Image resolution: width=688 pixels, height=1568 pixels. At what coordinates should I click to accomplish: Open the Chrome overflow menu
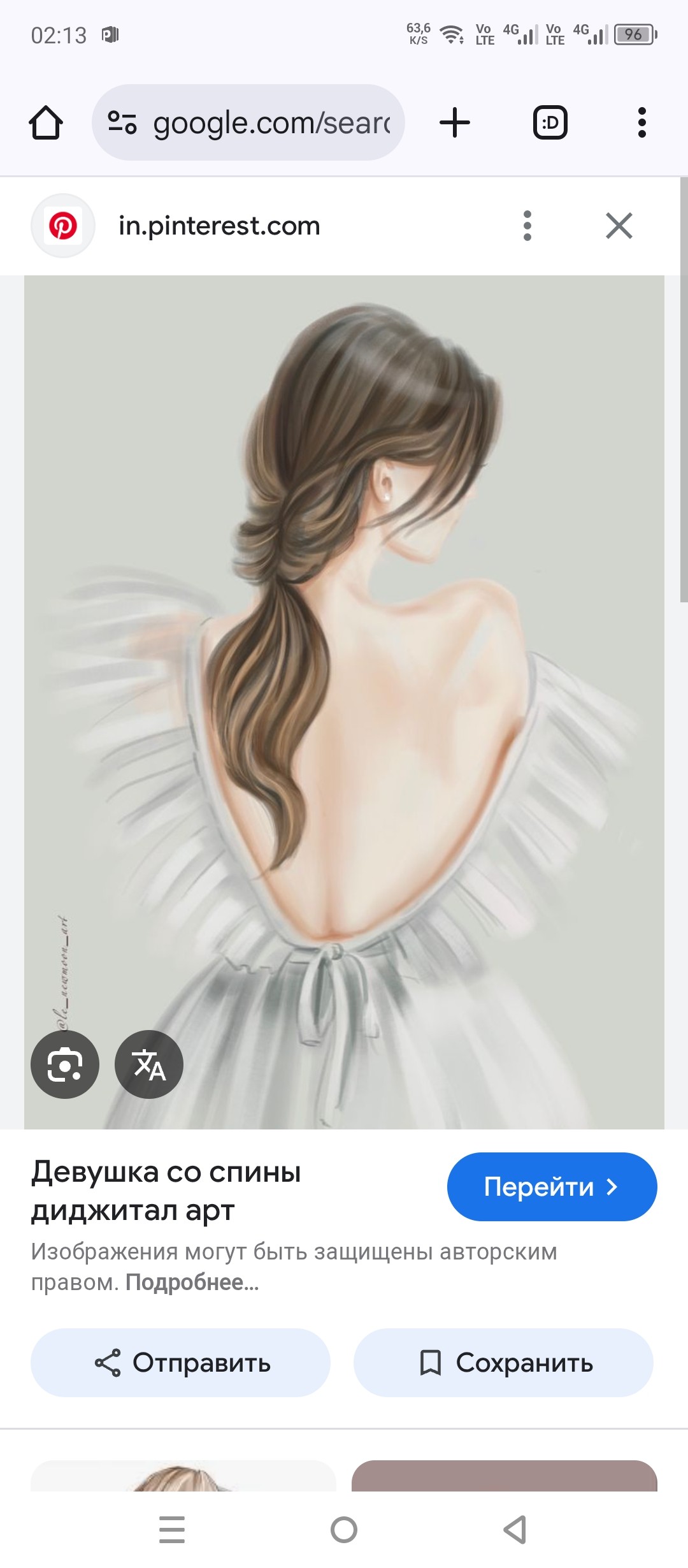point(641,122)
